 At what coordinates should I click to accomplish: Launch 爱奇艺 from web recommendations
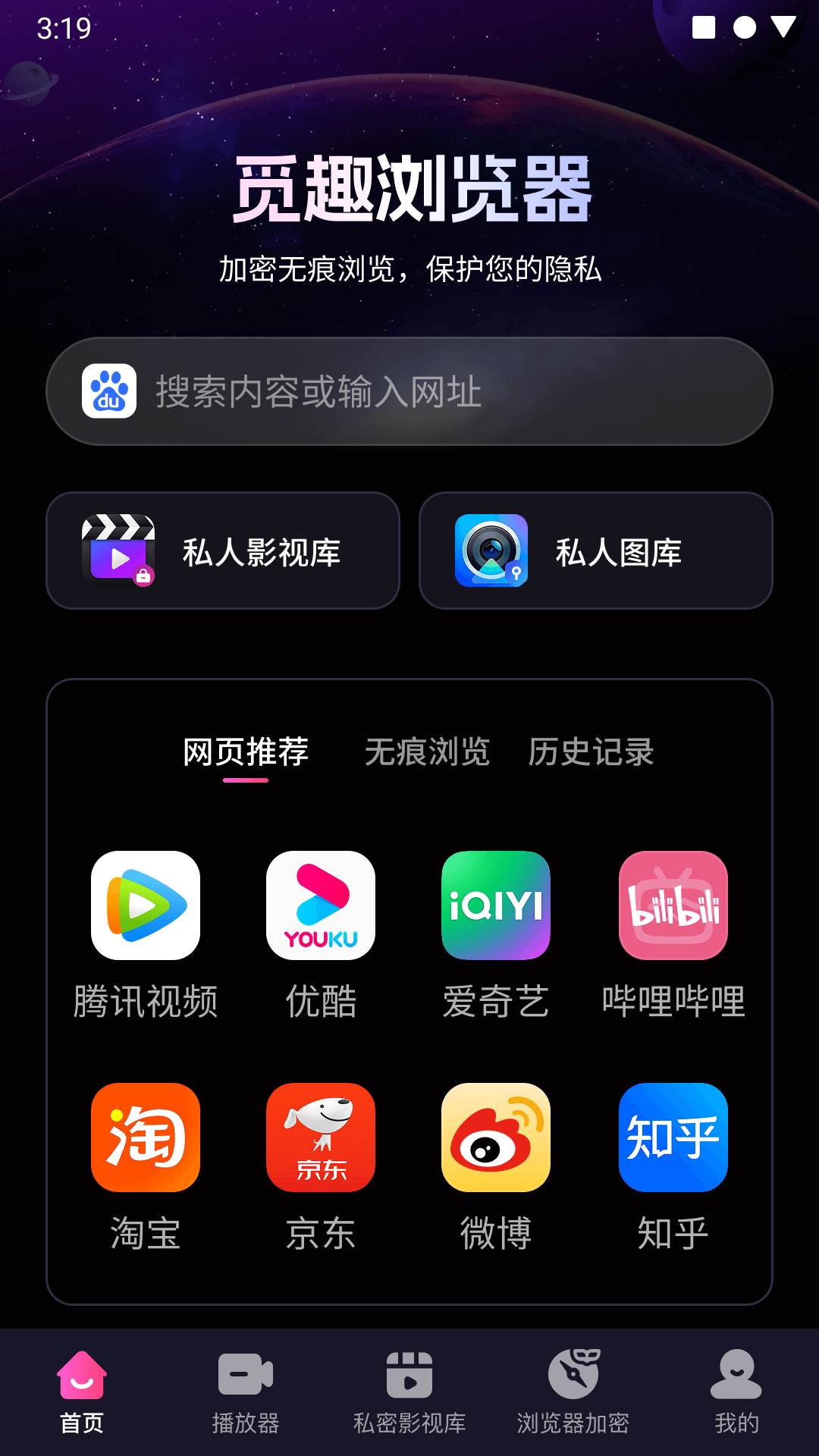(496, 905)
